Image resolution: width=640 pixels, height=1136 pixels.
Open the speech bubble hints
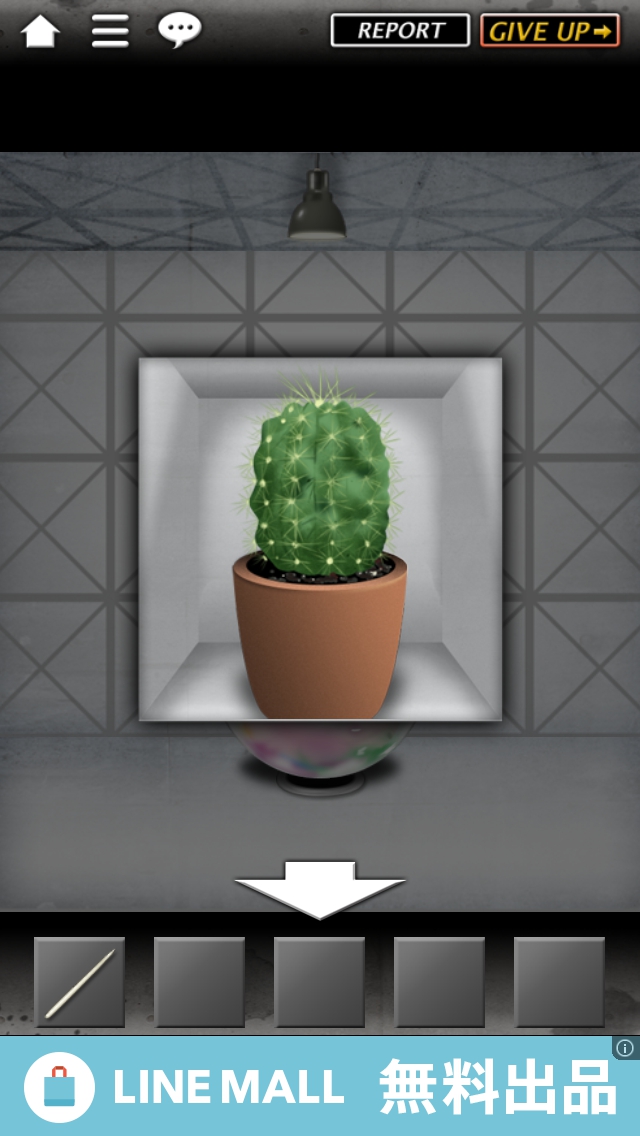coord(179,30)
